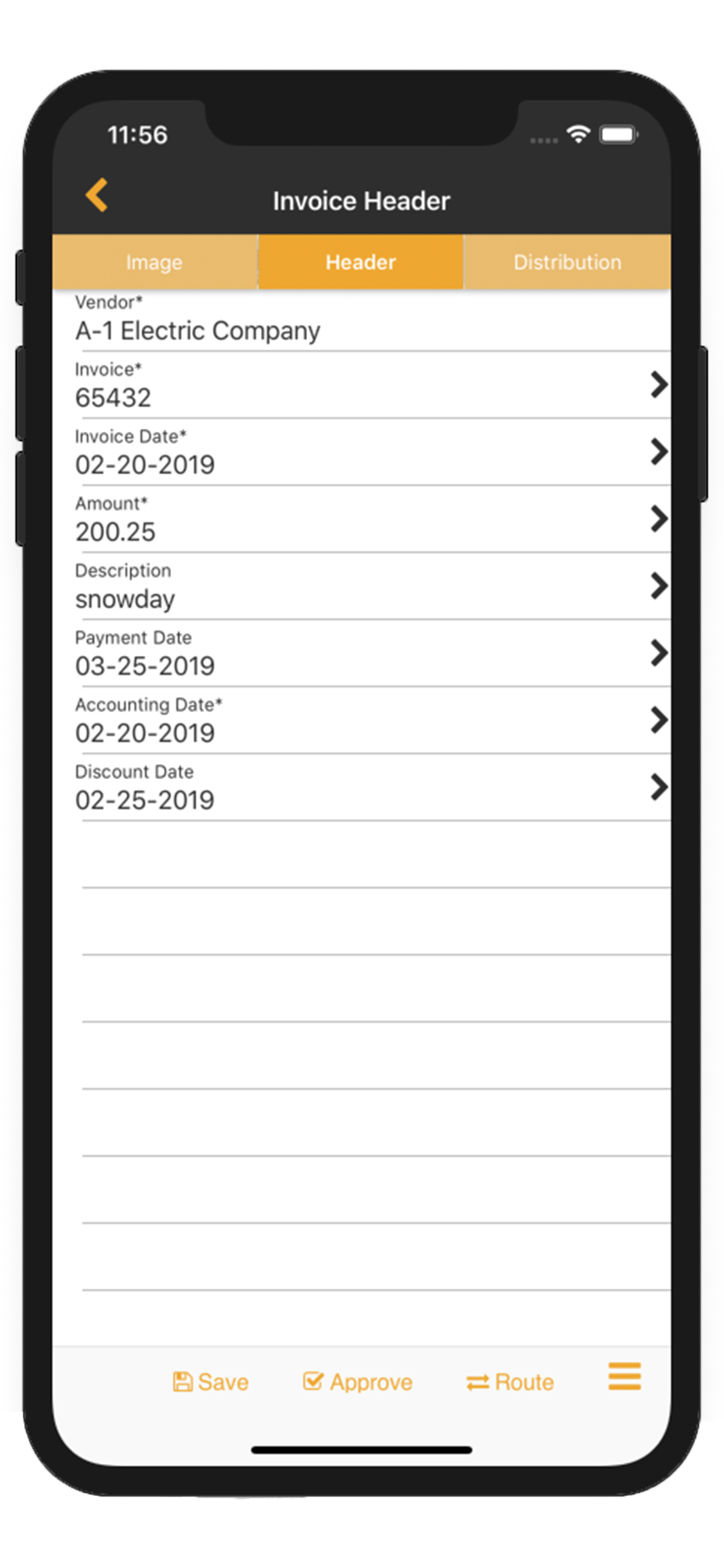This screenshot has height=1568, width=724.
Task: Open the Discount Date chevron
Action: click(659, 788)
